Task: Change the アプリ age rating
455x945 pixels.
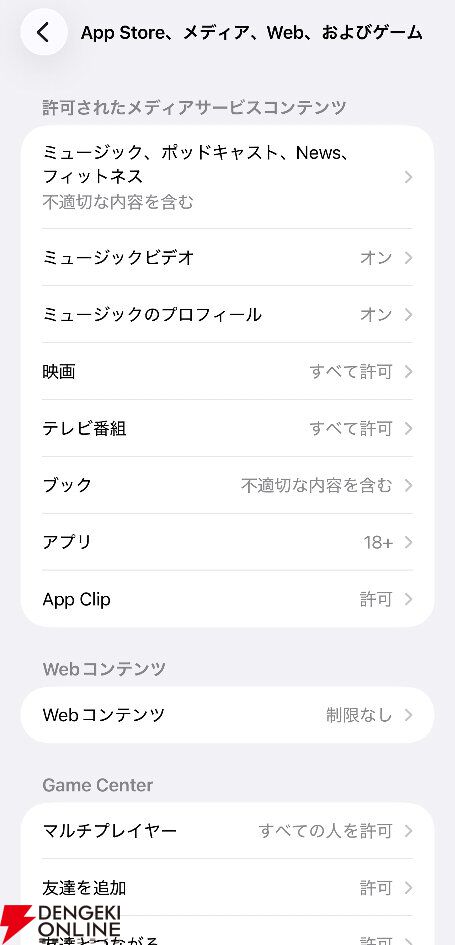Action: pyautogui.click(x=227, y=542)
